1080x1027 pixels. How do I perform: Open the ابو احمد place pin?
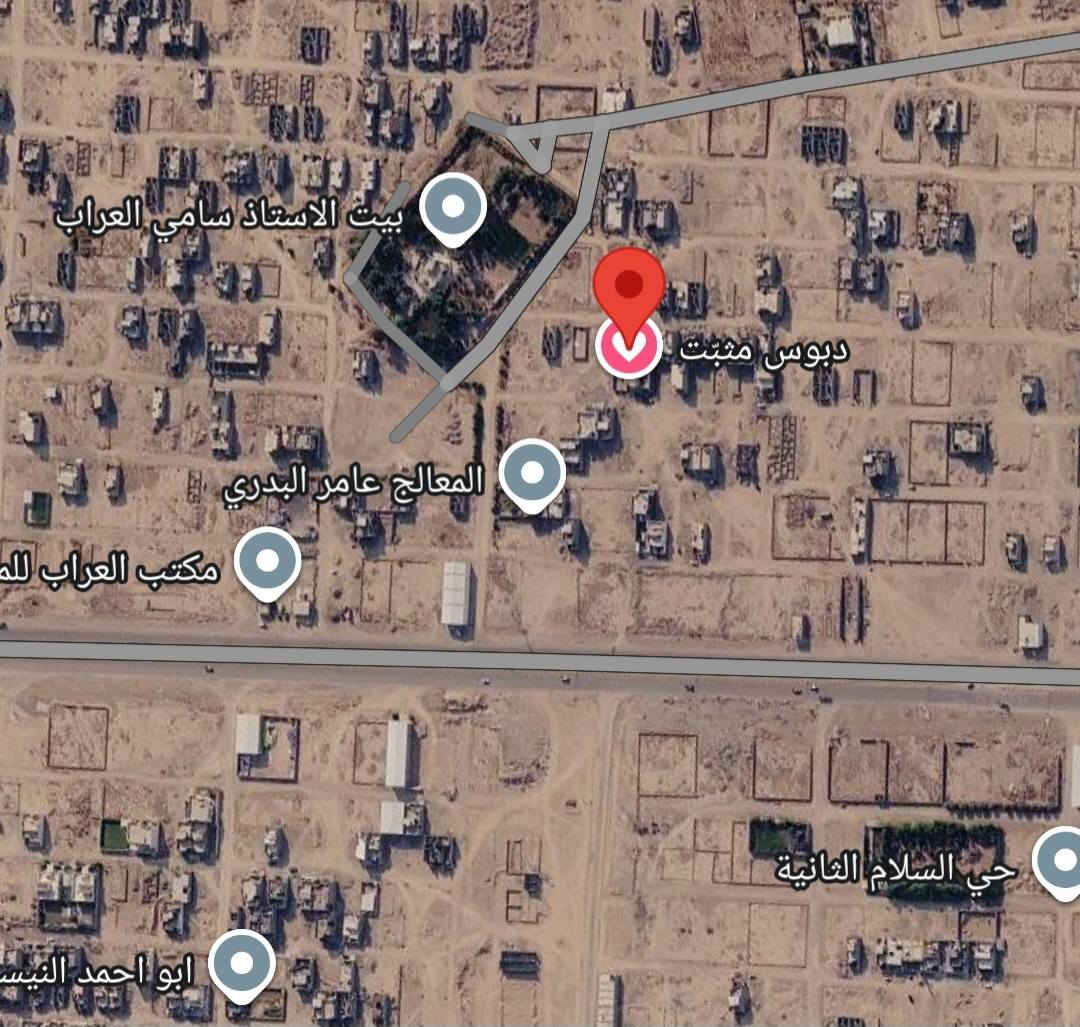pyautogui.click(x=242, y=963)
